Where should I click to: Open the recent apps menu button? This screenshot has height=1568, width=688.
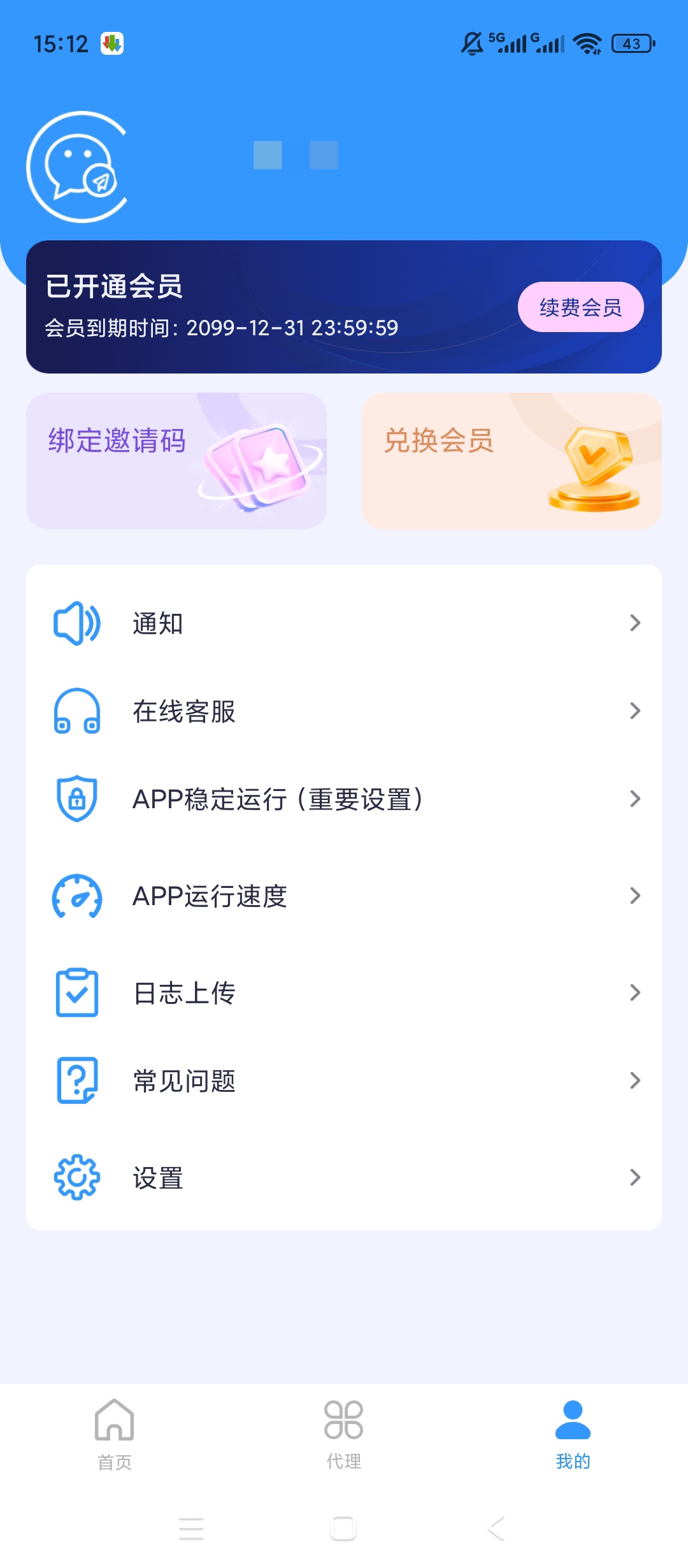pyautogui.click(x=191, y=1528)
